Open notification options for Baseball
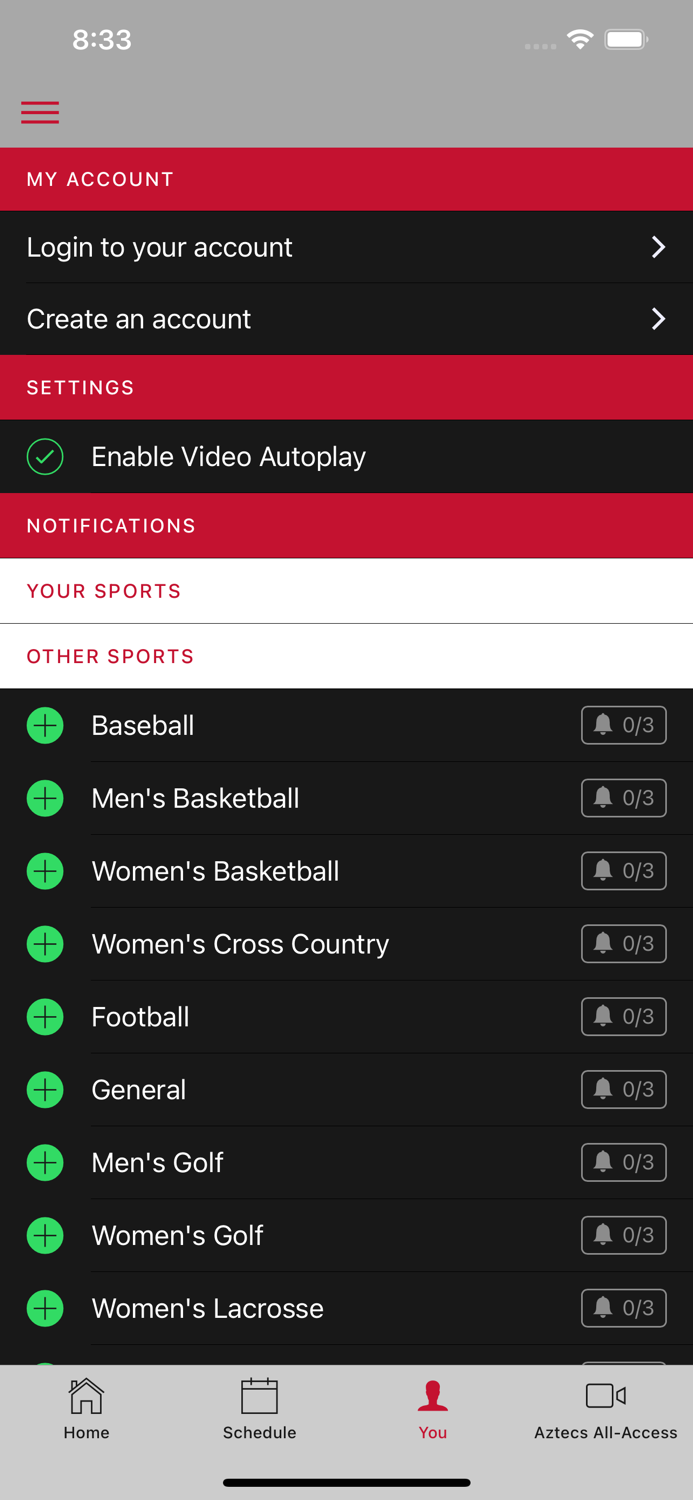The image size is (693, 1500). [623, 726]
